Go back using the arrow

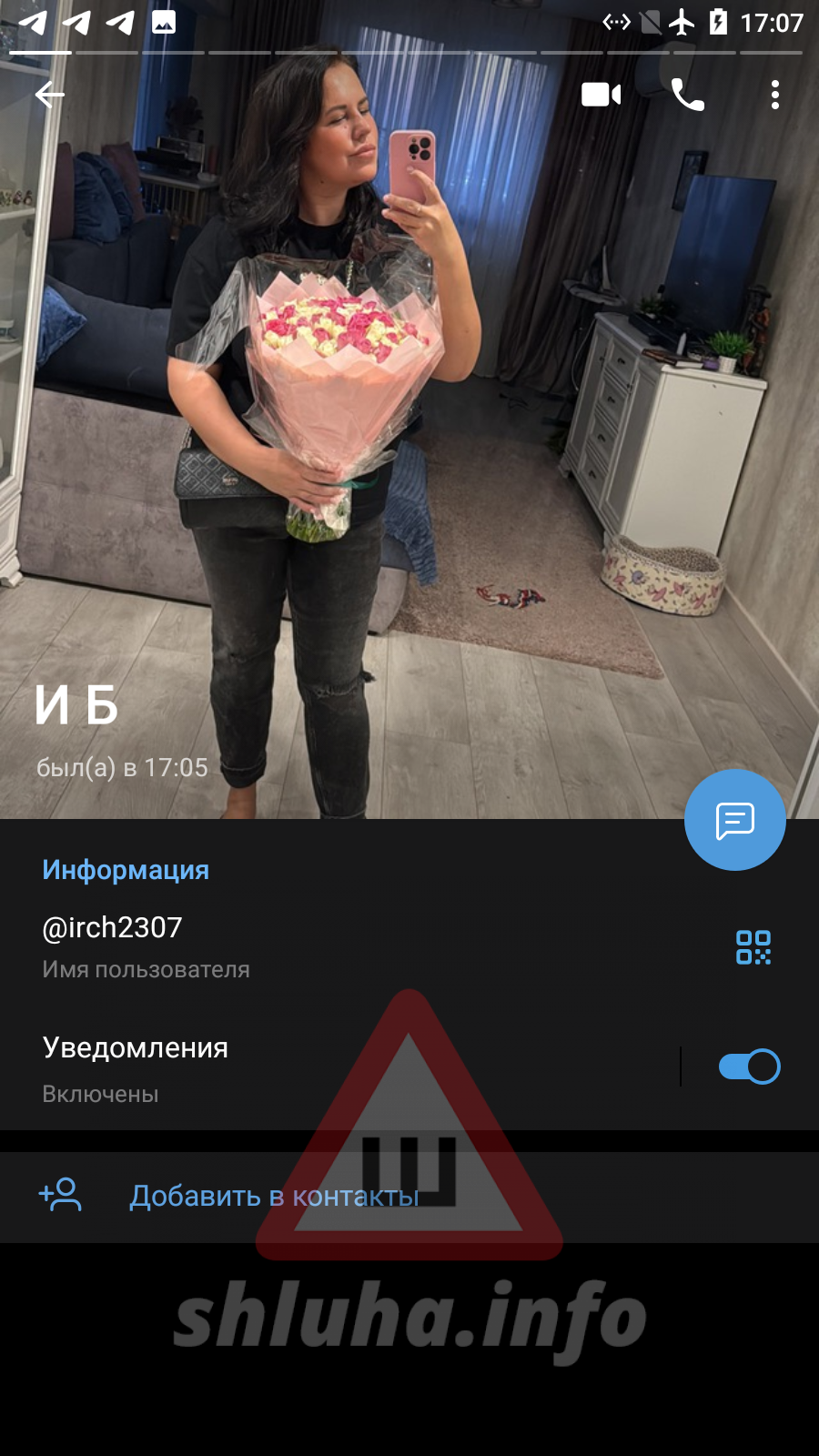[x=50, y=94]
